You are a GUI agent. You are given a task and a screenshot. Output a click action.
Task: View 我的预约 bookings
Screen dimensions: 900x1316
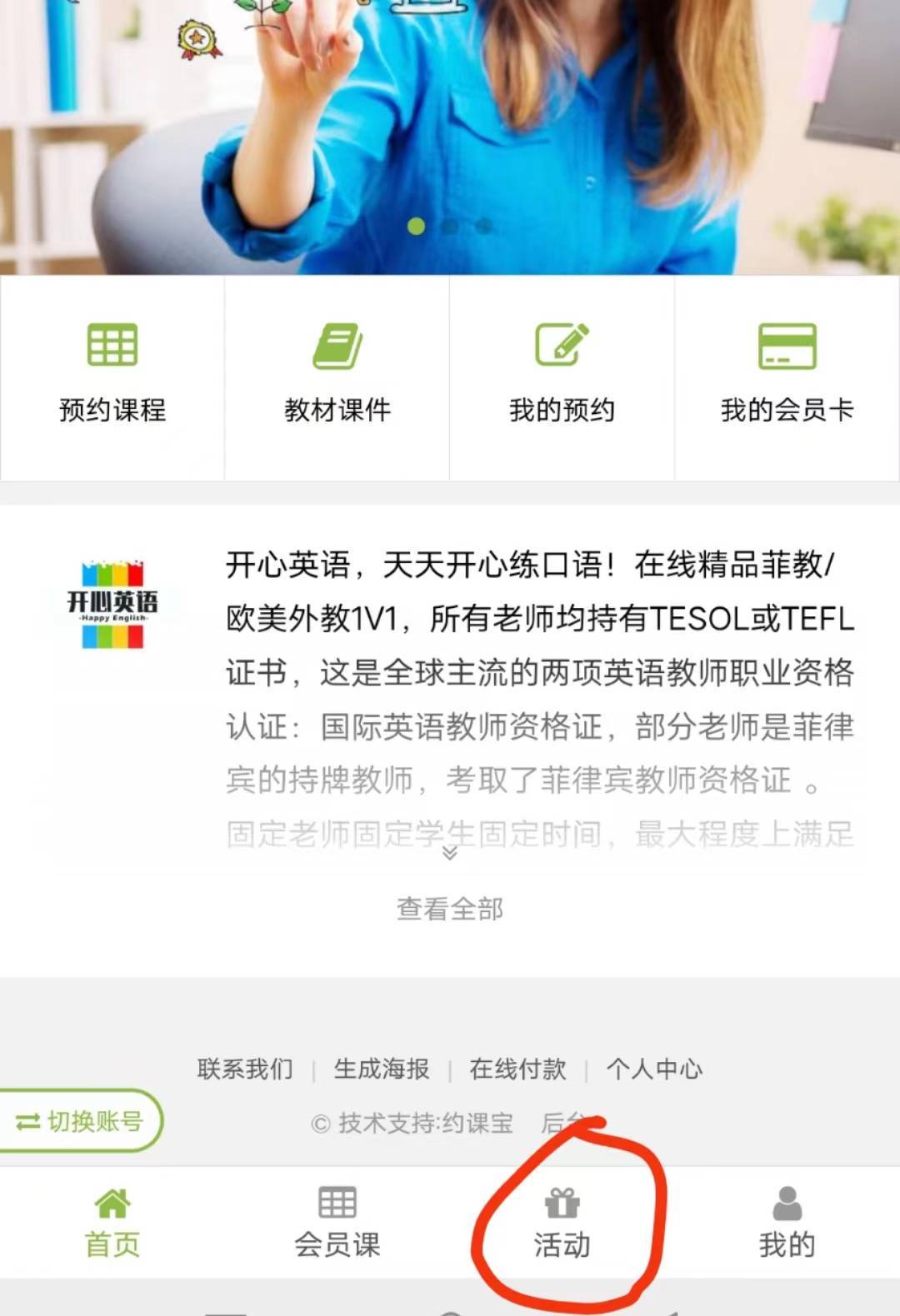coord(562,375)
